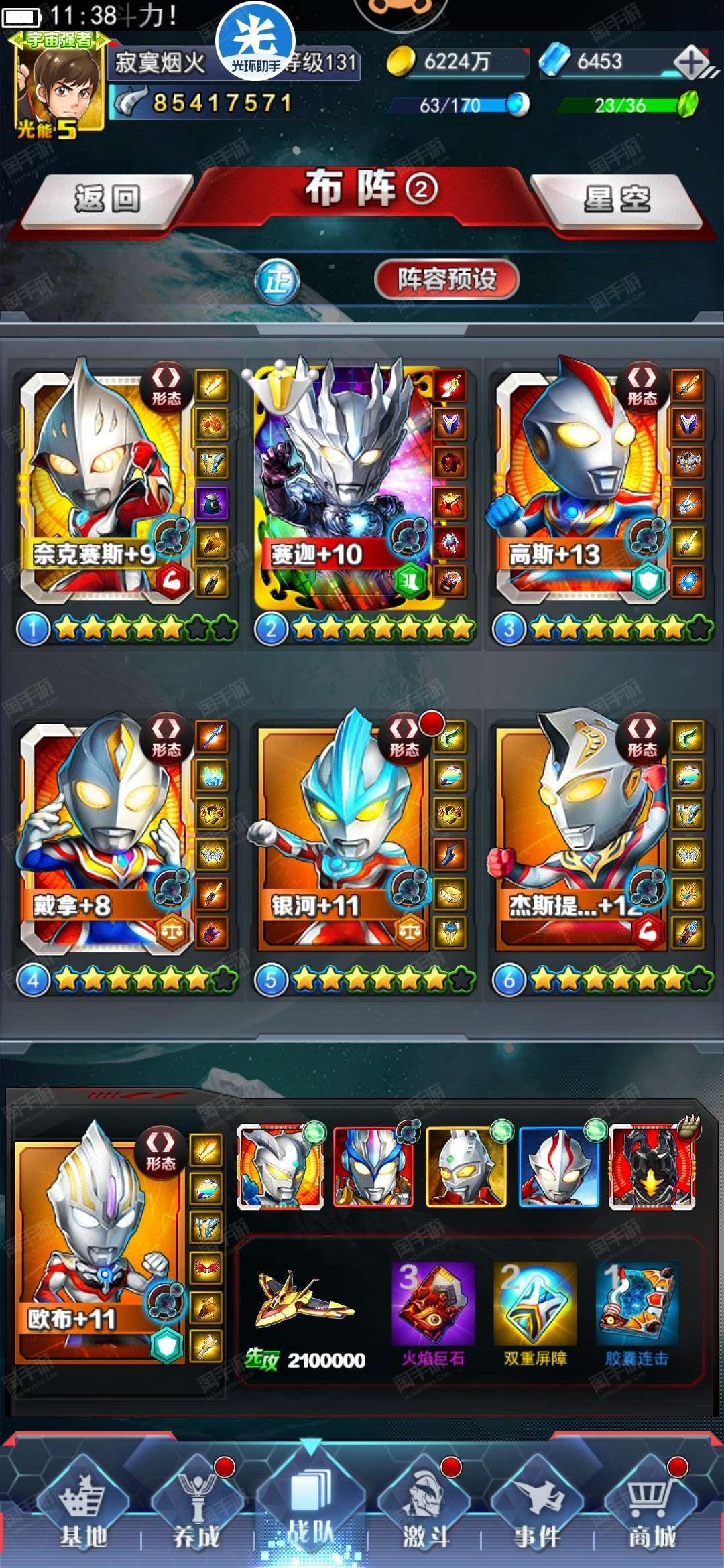Switch 形态 form on 银河+11 card
This screenshot has height=1568, width=724.
click(404, 737)
